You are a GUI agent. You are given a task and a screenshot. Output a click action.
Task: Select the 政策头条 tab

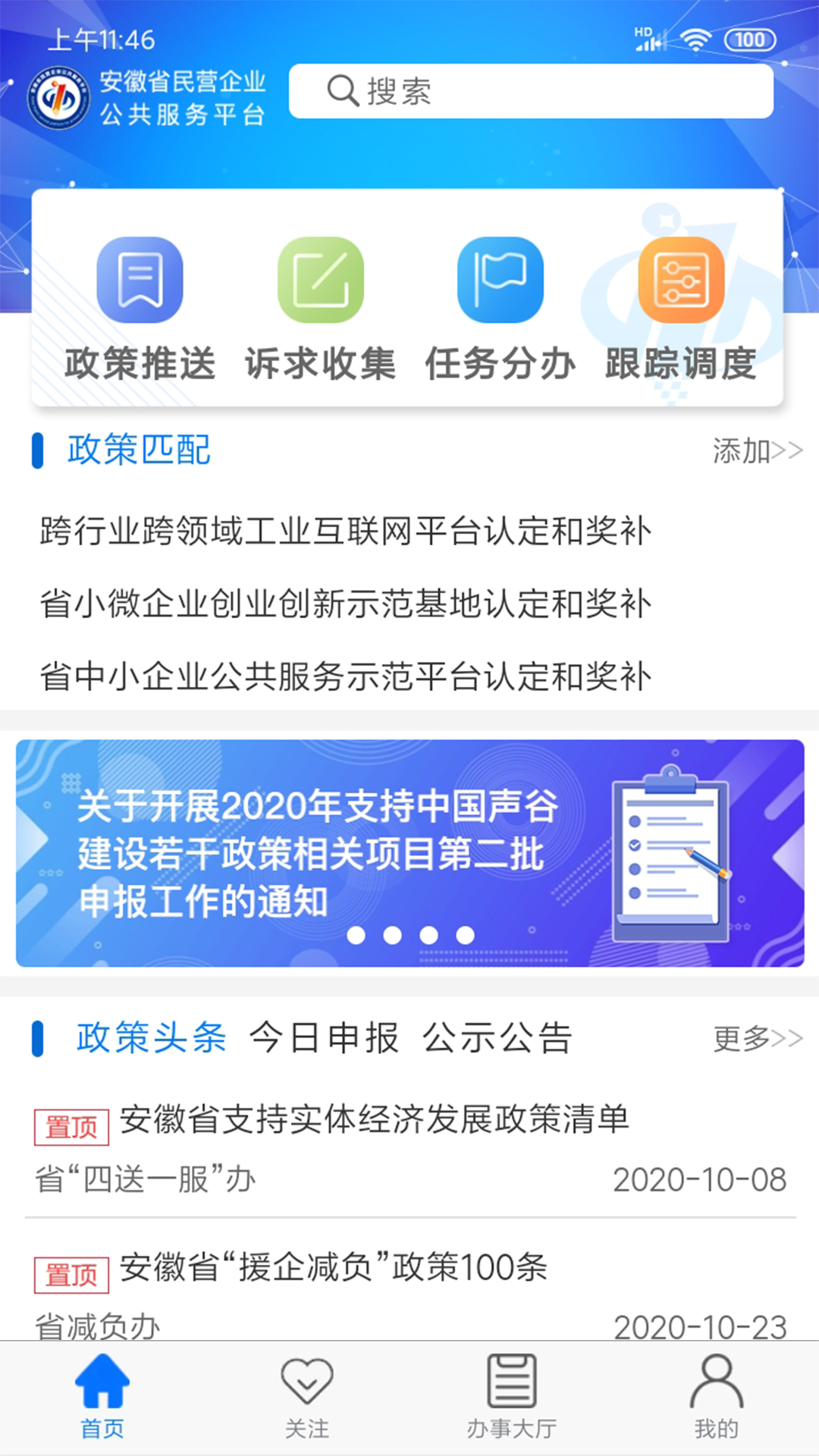point(152,1037)
